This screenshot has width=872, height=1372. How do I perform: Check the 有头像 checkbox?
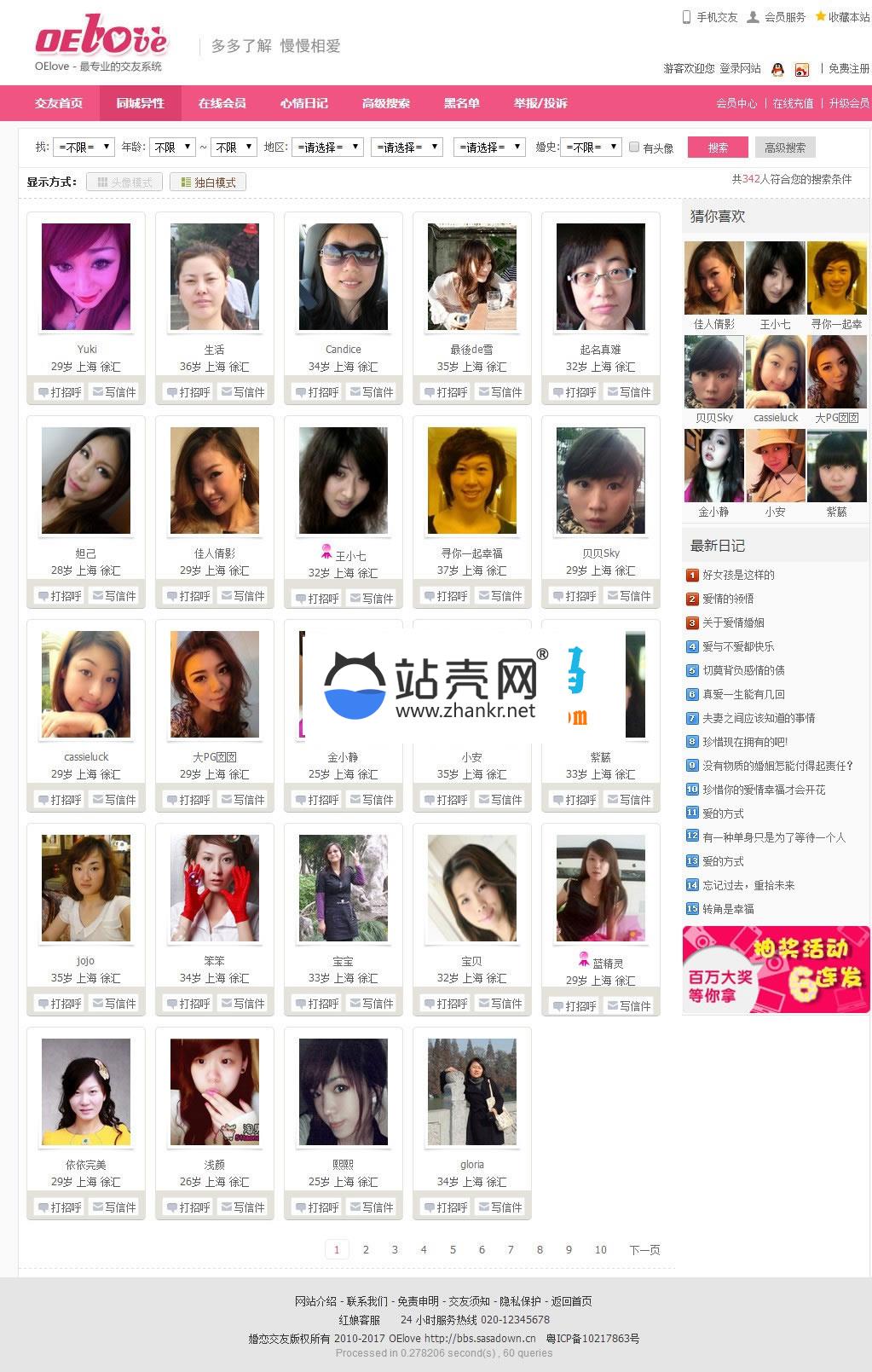[x=634, y=147]
